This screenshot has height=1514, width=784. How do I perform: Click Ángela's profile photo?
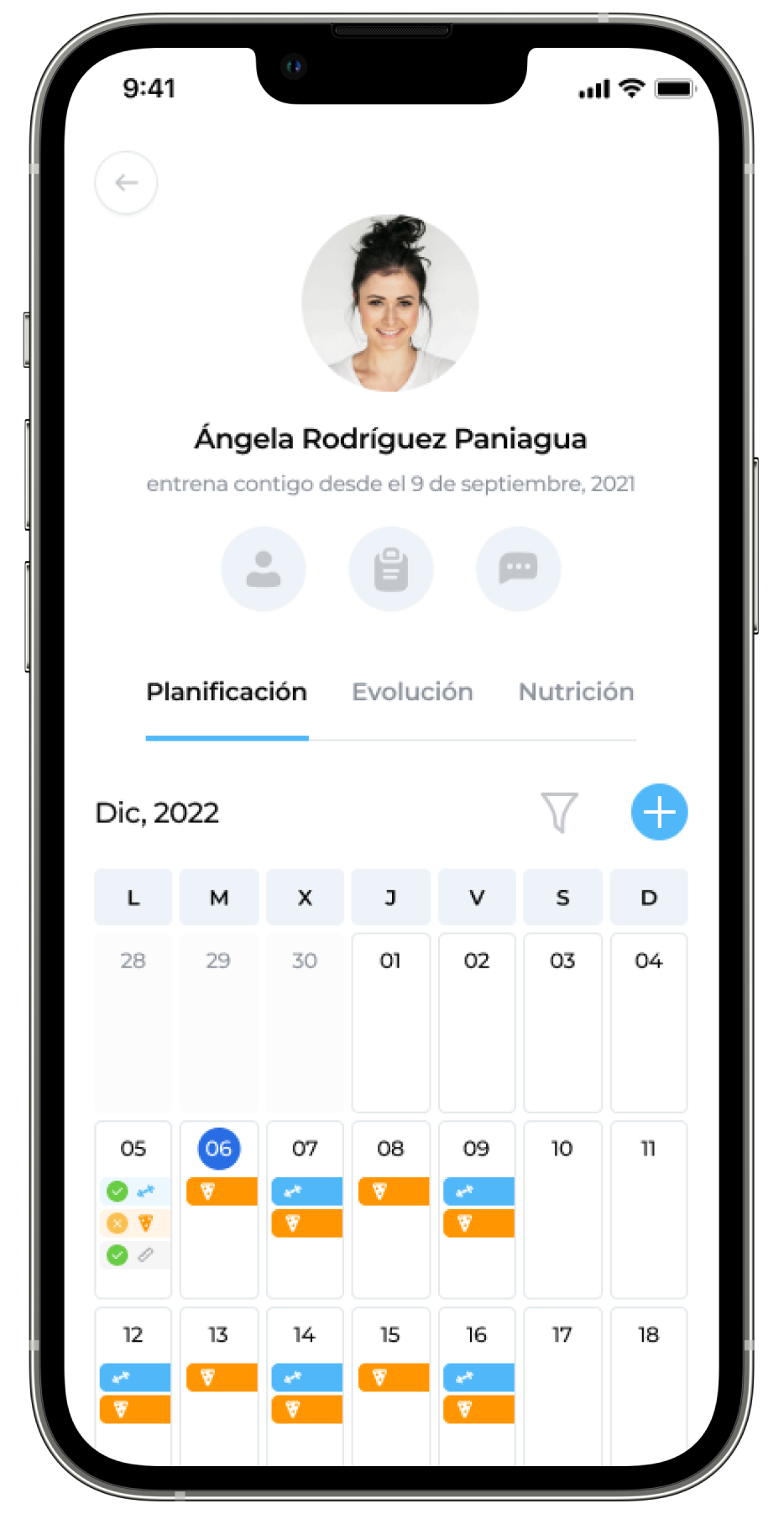389,302
